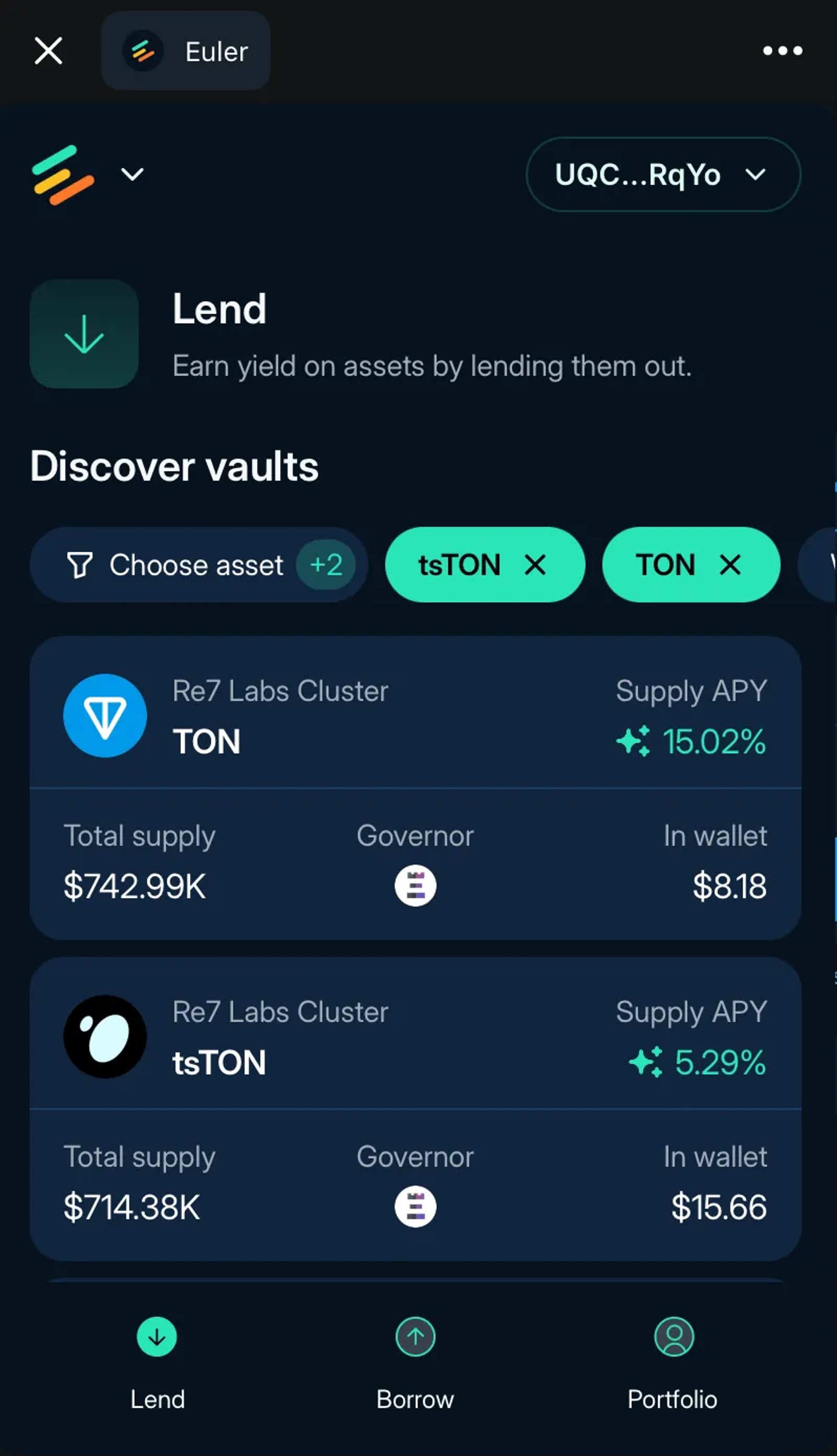837x1456 pixels.
Task: Click the Euler title in the Telegram header
Action: point(215,51)
